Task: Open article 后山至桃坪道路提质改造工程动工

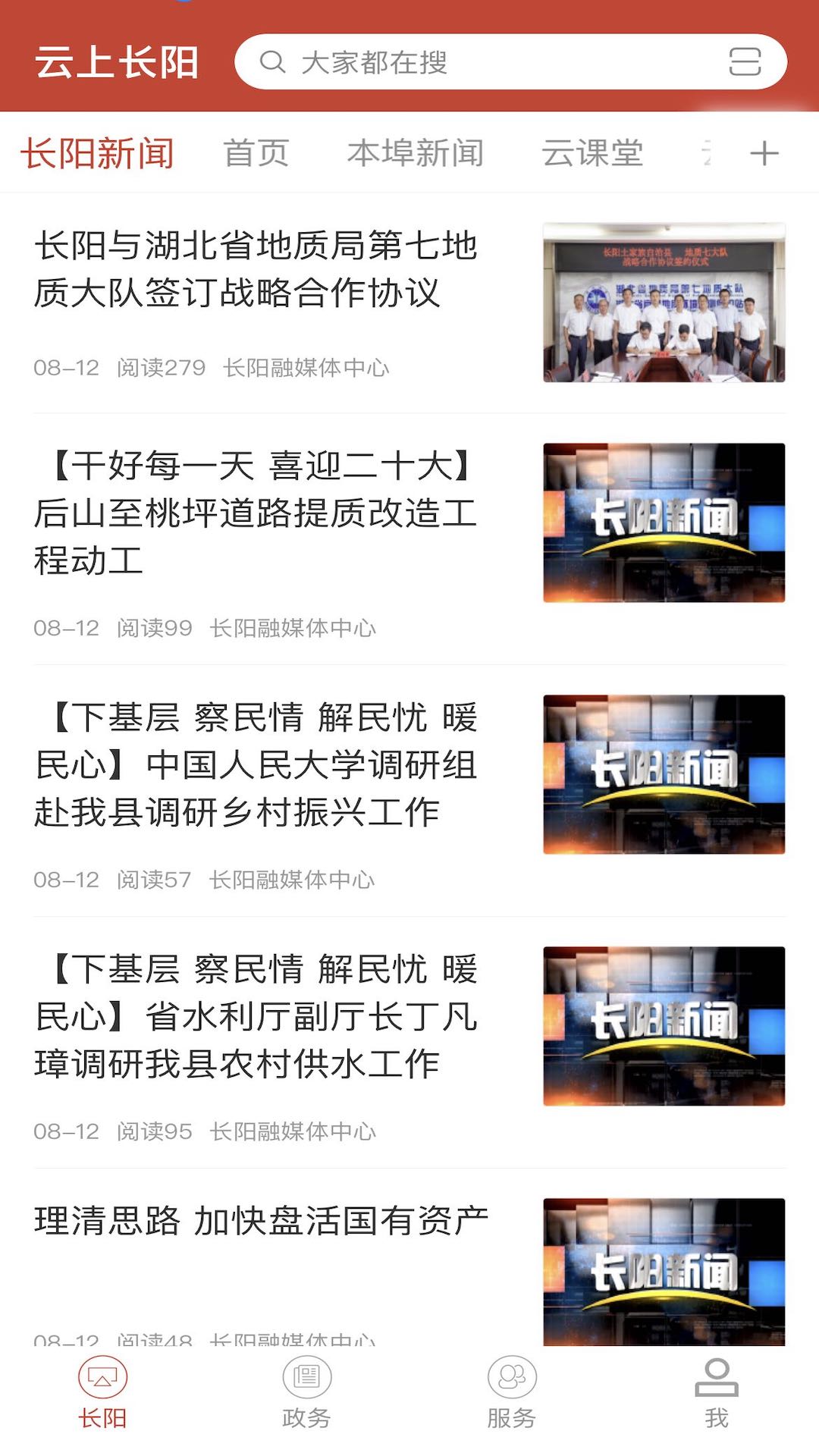Action: tap(409, 539)
